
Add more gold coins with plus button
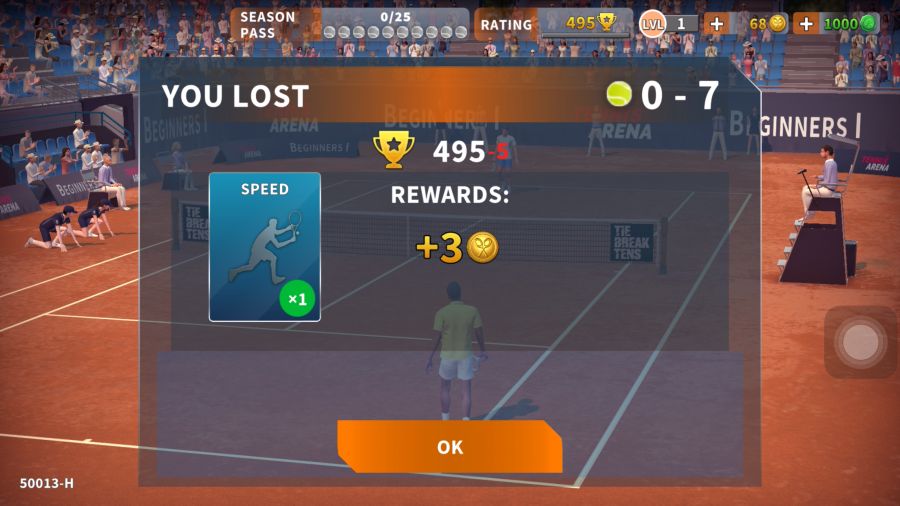pyautogui.click(x=716, y=23)
